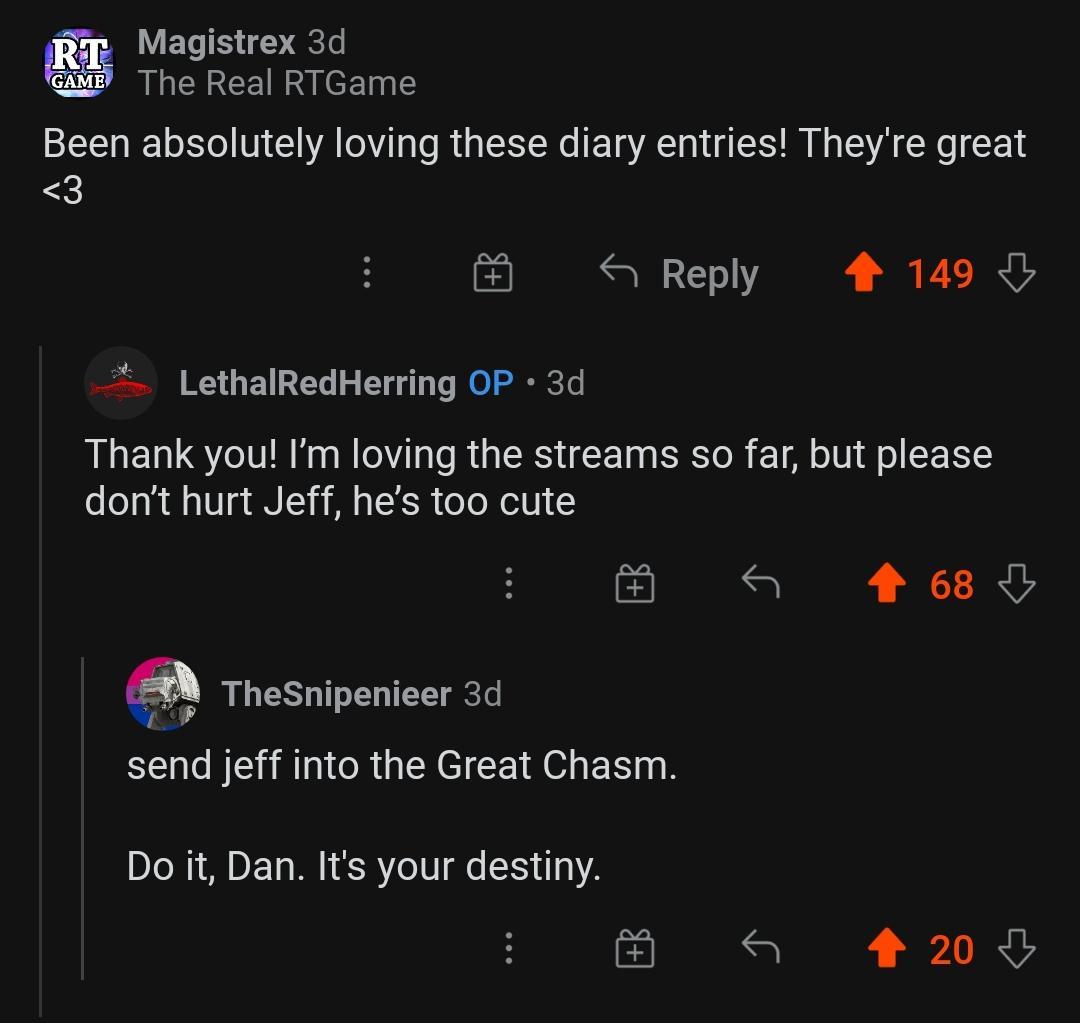The image size is (1080, 1023).
Task: Upvote LethalRedHerring's comment
Action: [x=887, y=583]
